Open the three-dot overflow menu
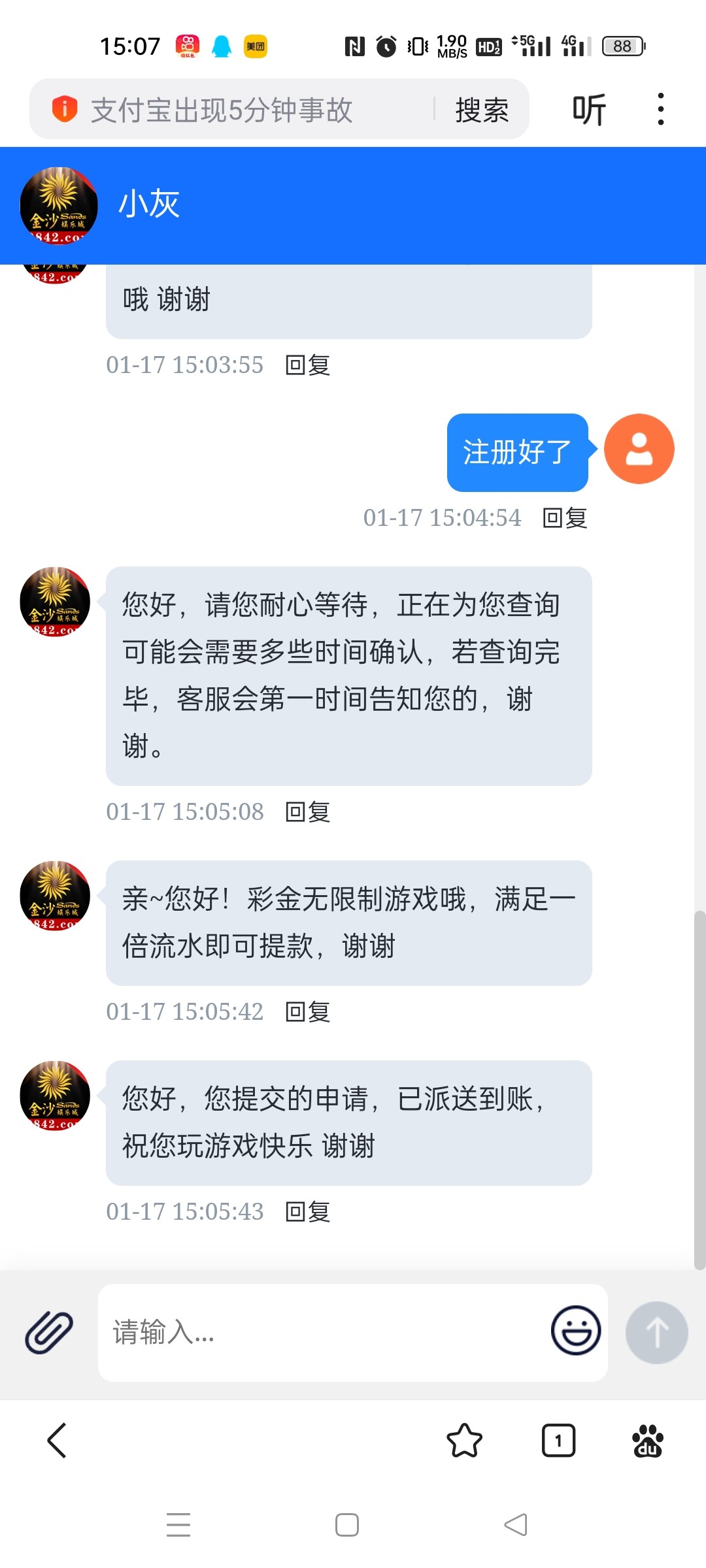706x1568 pixels. click(x=661, y=109)
